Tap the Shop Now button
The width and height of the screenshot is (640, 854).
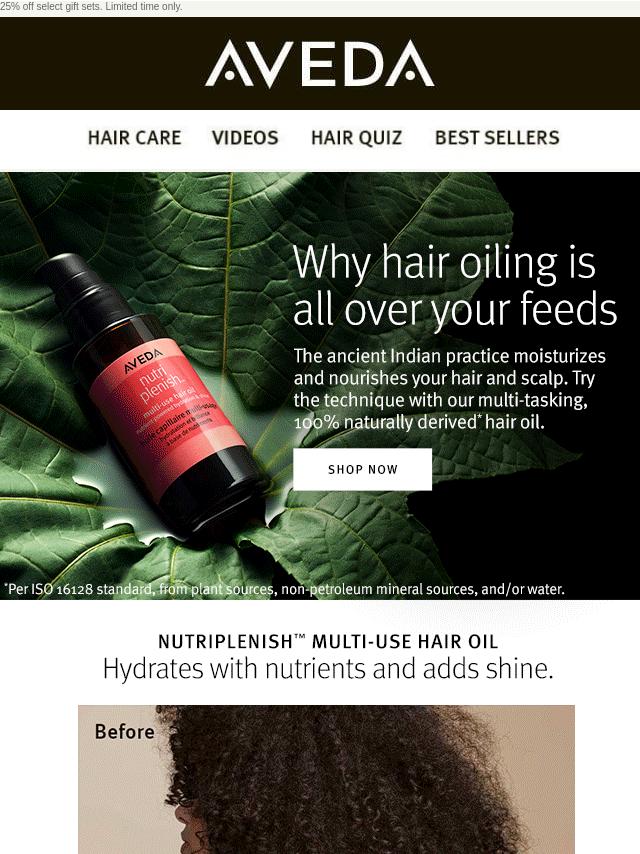(x=362, y=469)
